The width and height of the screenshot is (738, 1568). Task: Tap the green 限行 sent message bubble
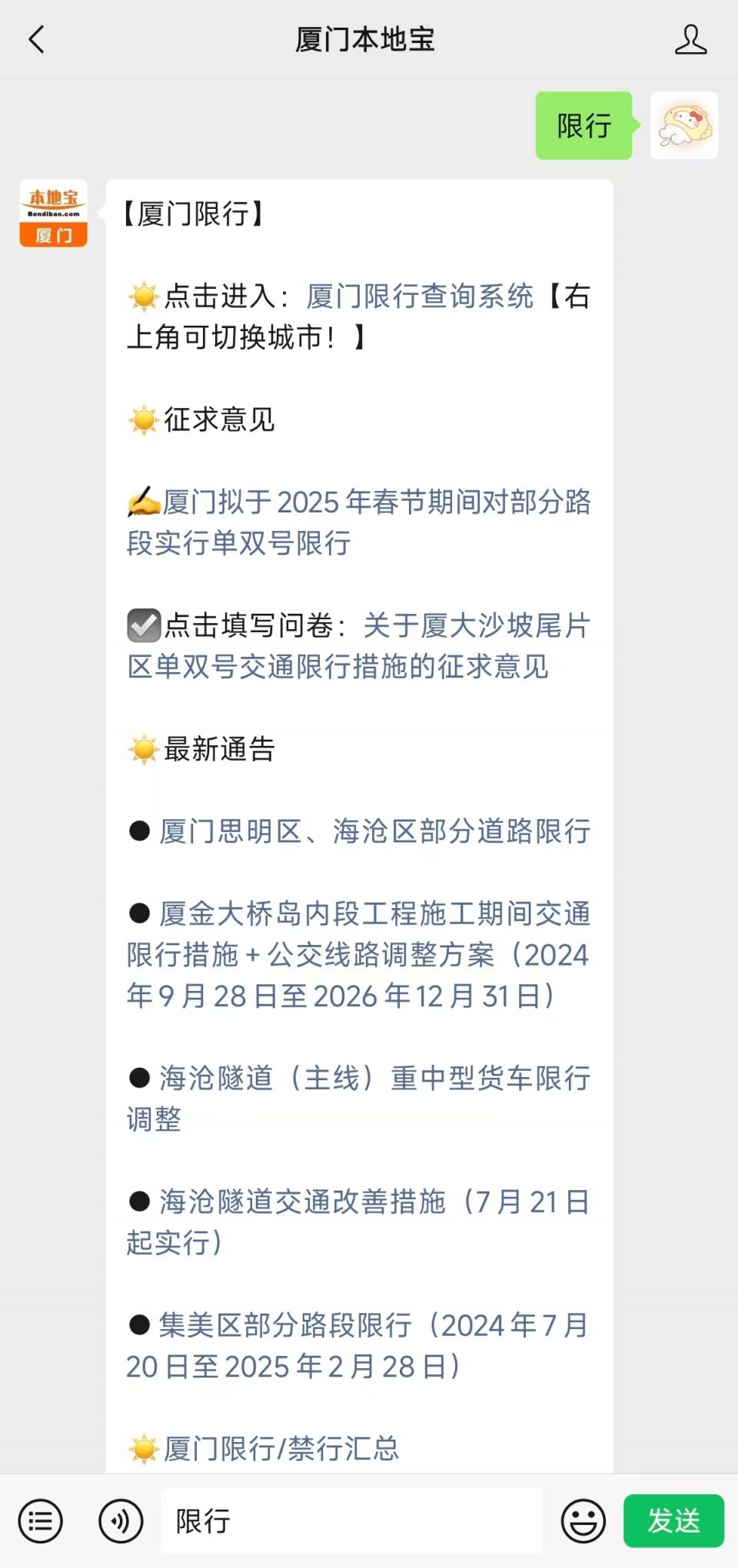(583, 128)
